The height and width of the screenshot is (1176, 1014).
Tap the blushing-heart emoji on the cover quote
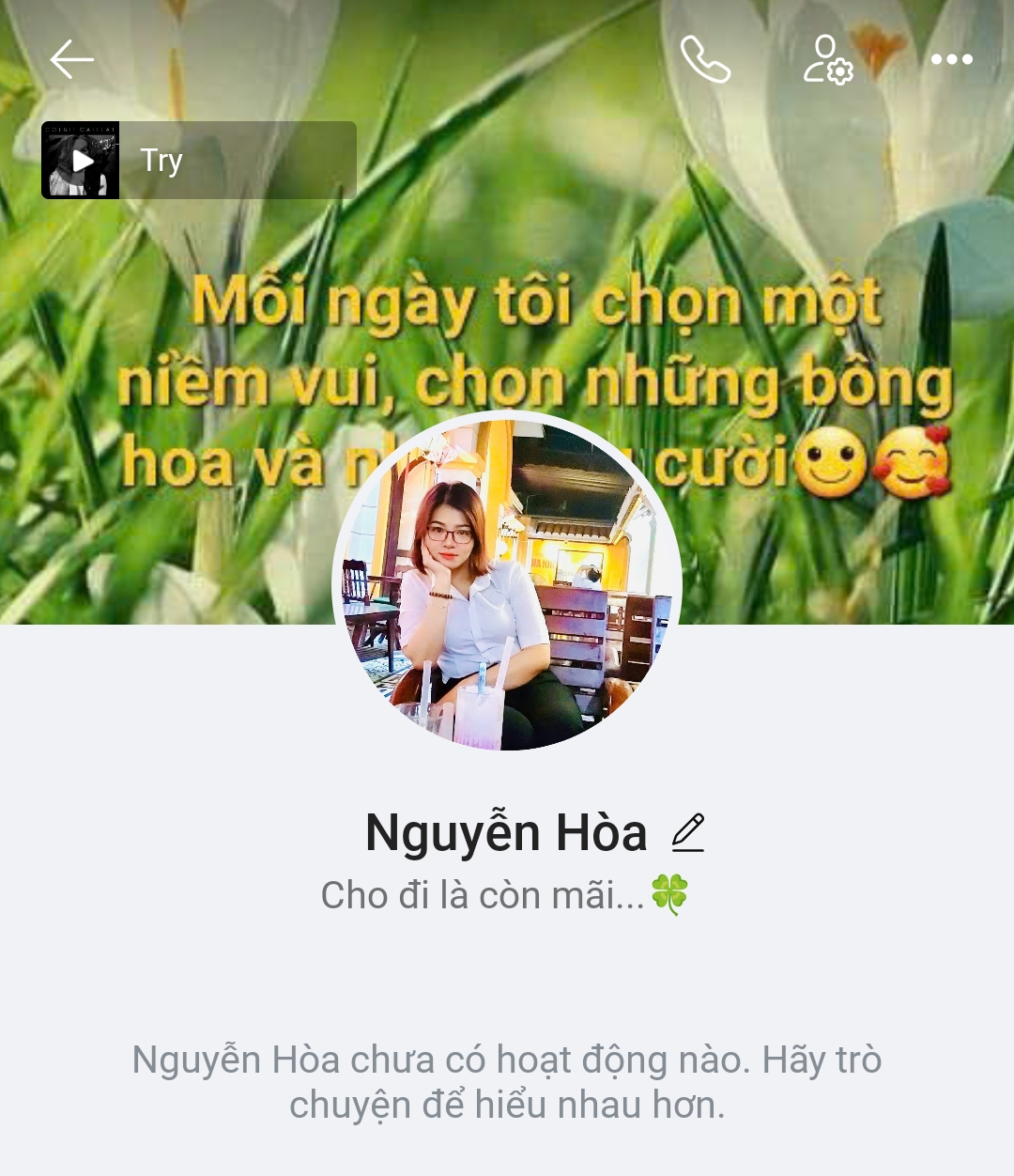pos(915,460)
